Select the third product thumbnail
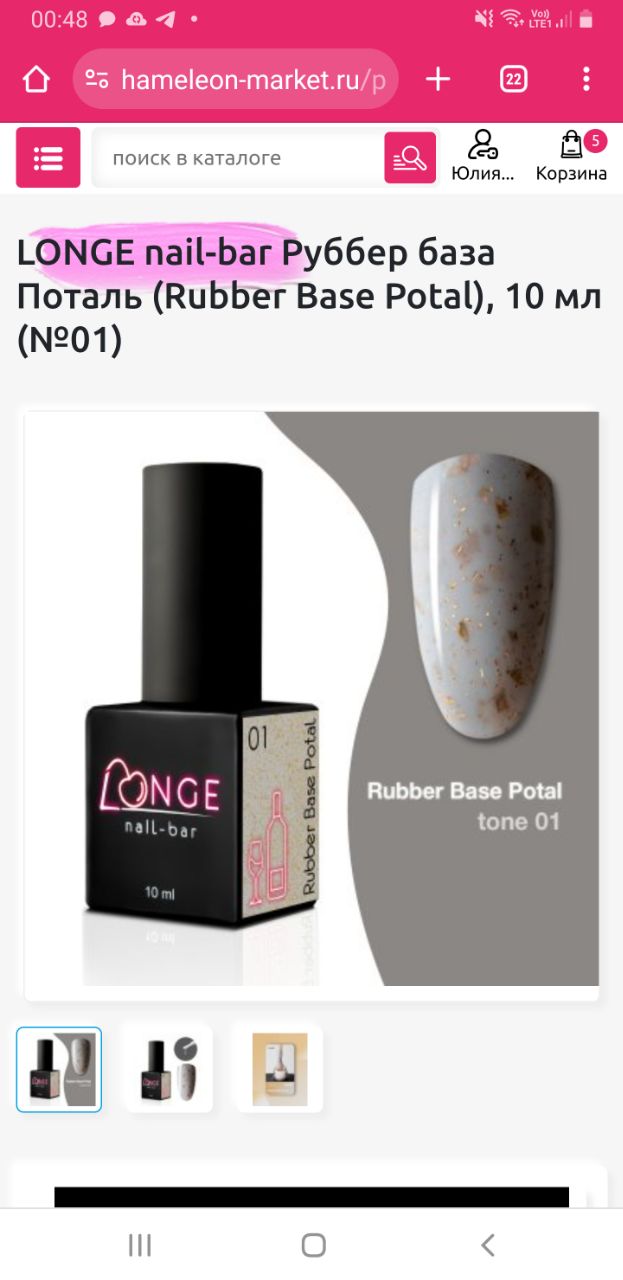 point(279,1068)
